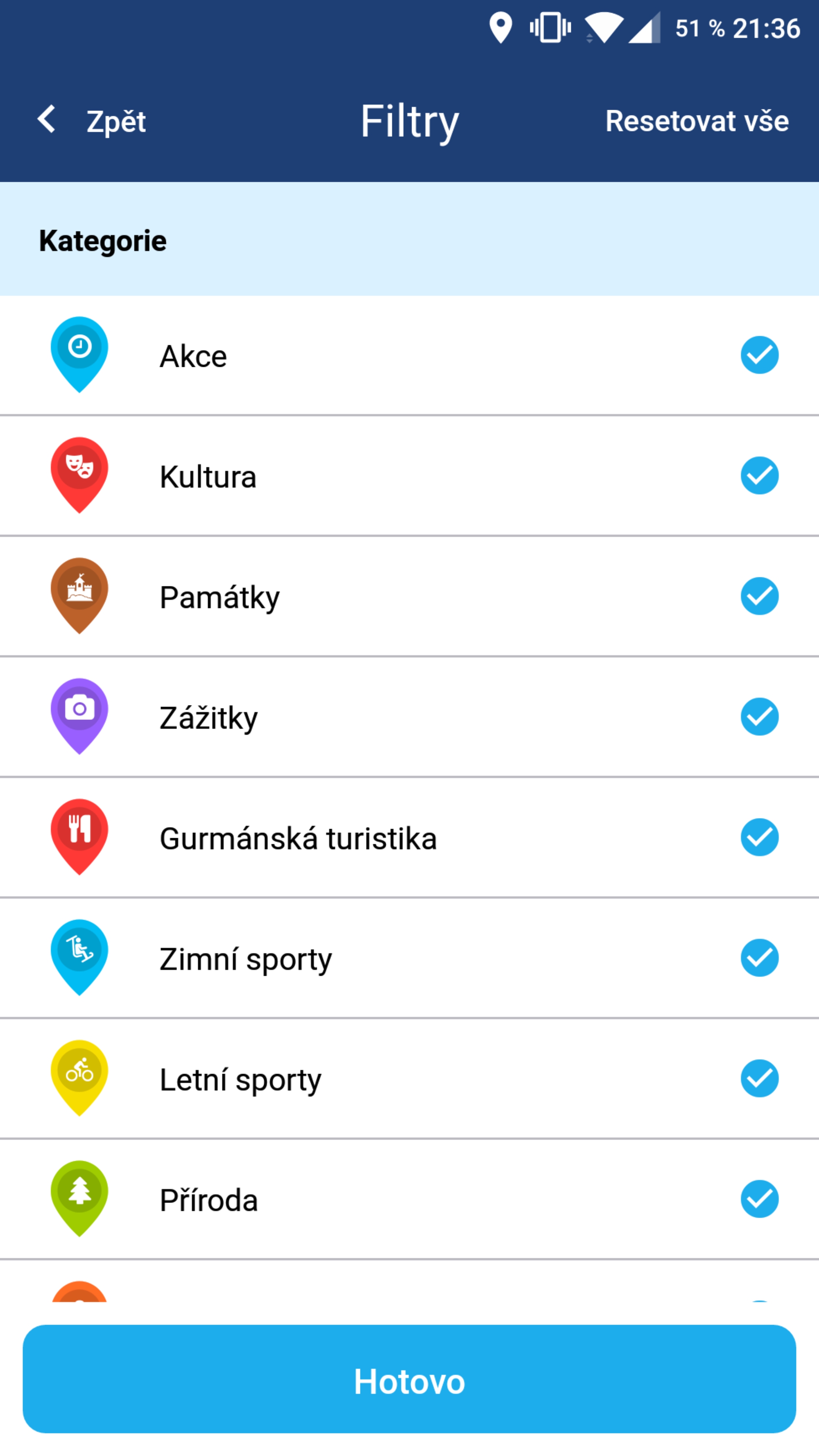Uncheck the Akce category
This screenshot has width=819, height=1456.
pos(759,355)
